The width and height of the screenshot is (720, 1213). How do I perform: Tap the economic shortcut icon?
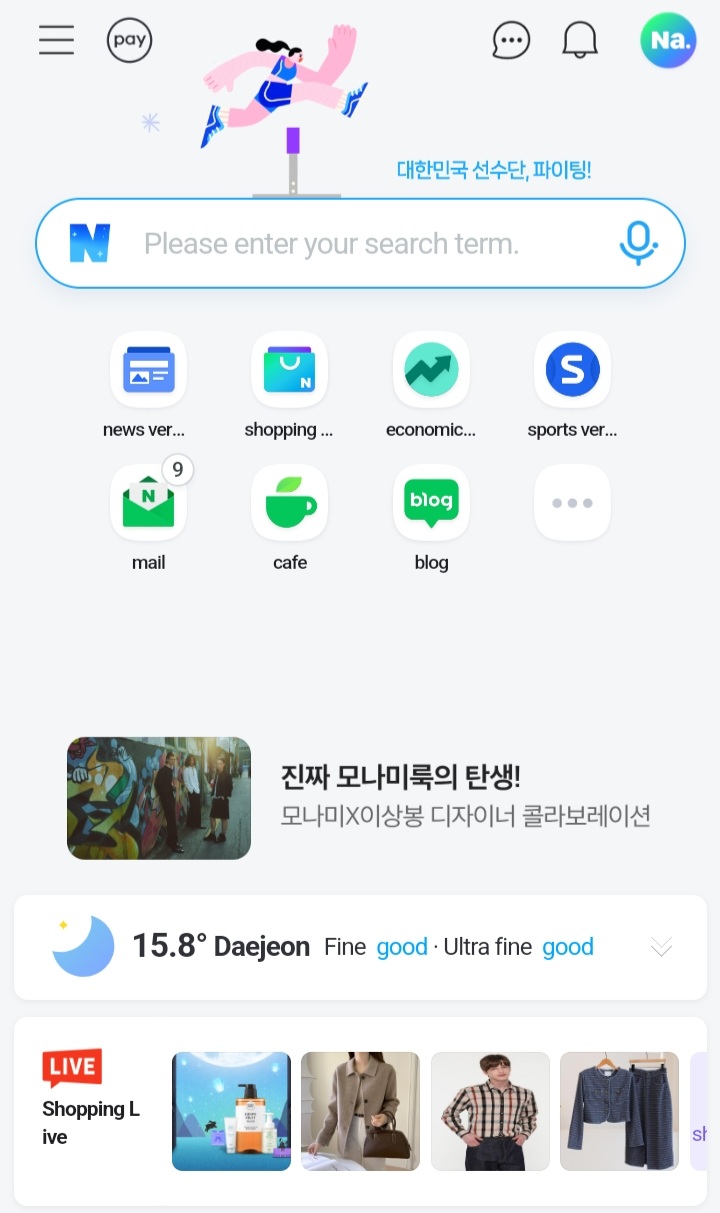point(430,369)
